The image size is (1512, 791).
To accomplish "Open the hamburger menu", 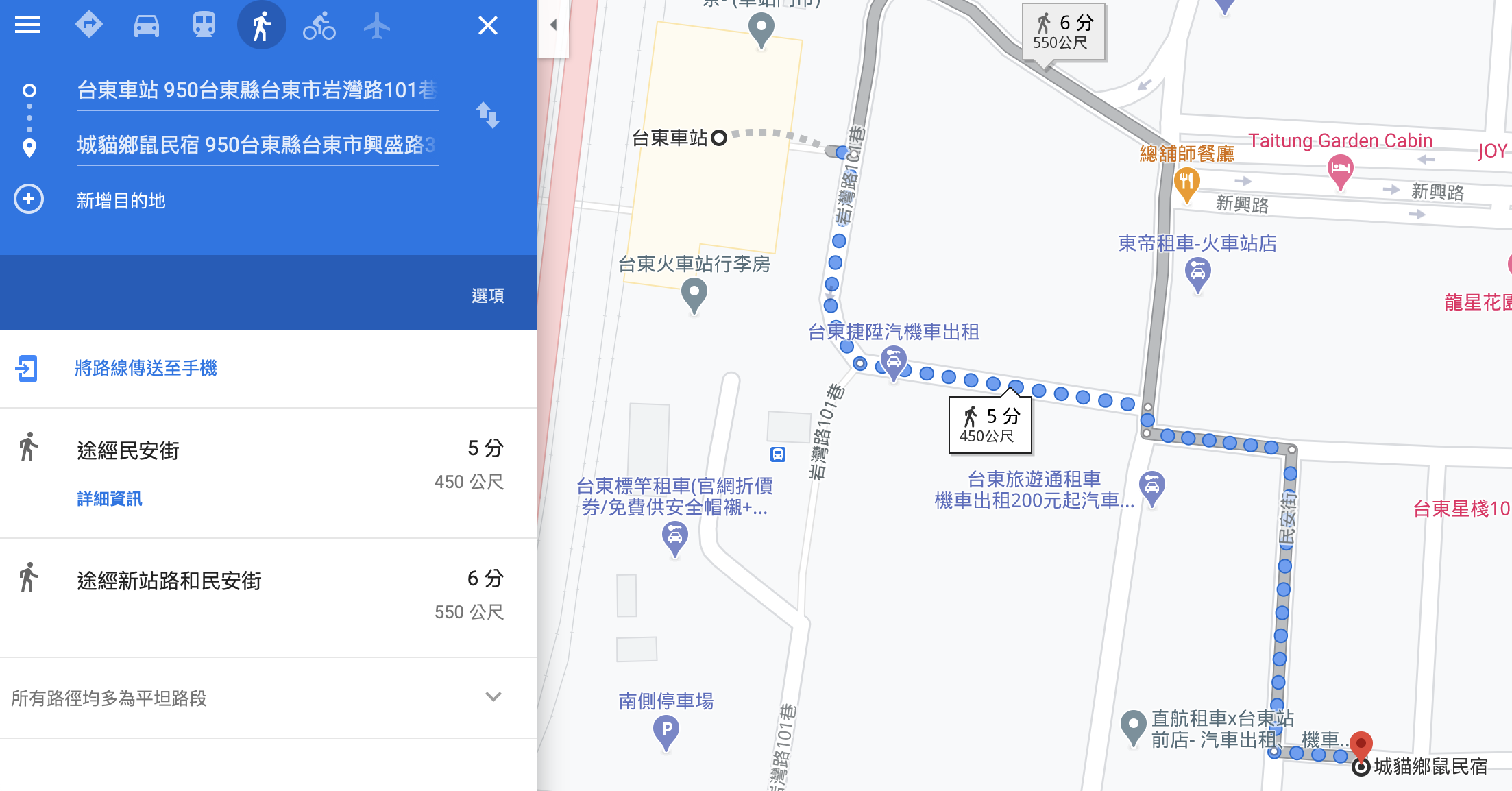I will point(27,25).
